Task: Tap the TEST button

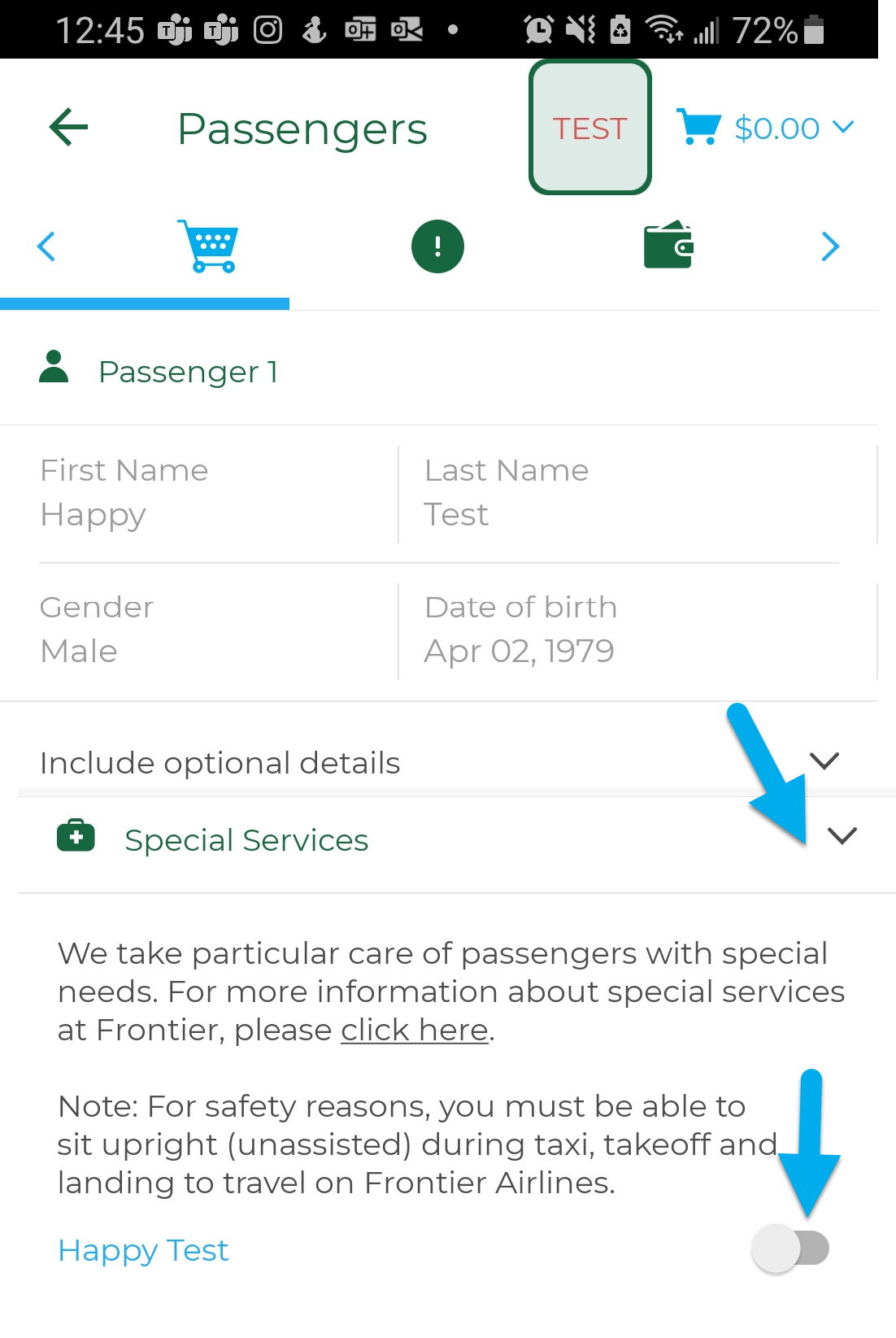Action: click(x=590, y=128)
